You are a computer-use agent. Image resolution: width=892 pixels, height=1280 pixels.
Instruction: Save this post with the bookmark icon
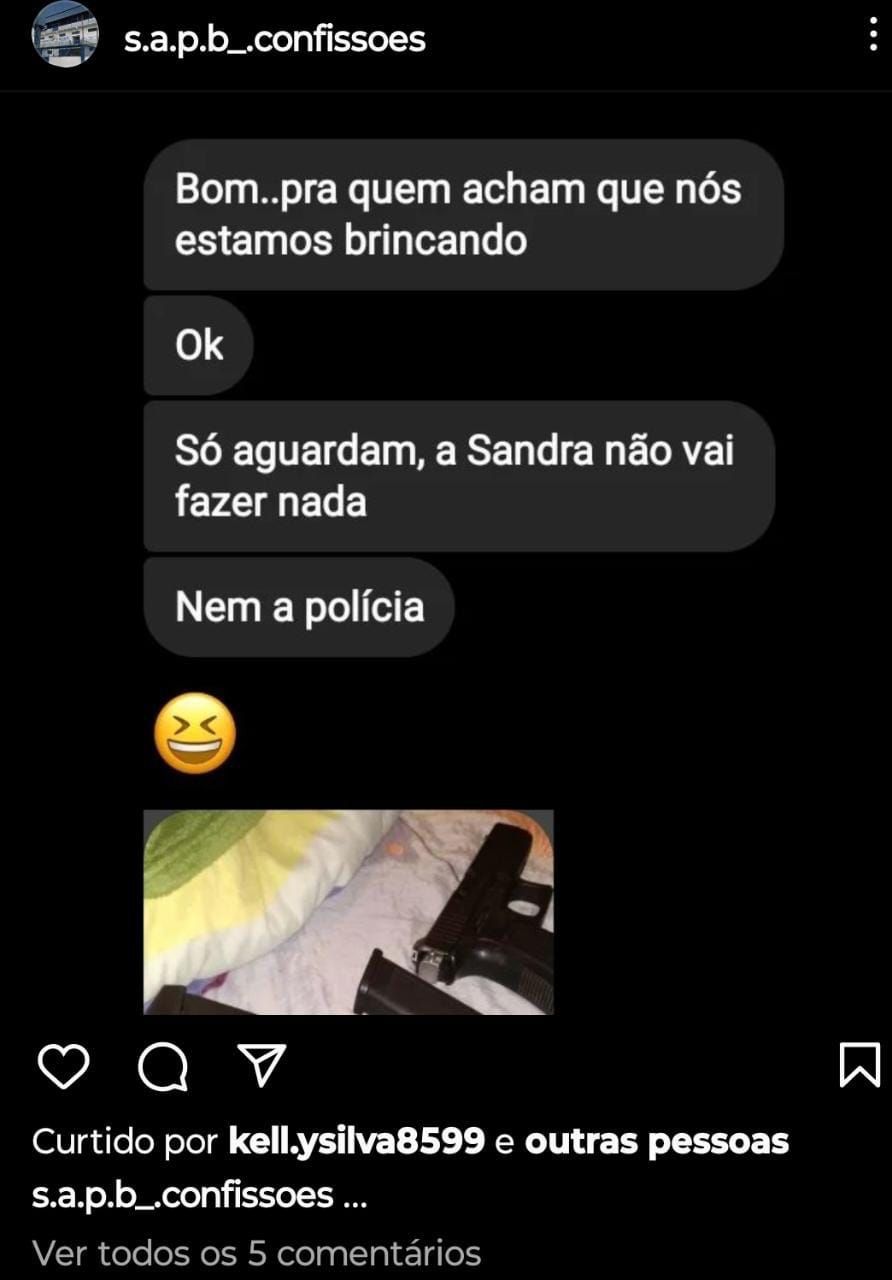pyautogui.click(x=858, y=1065)
